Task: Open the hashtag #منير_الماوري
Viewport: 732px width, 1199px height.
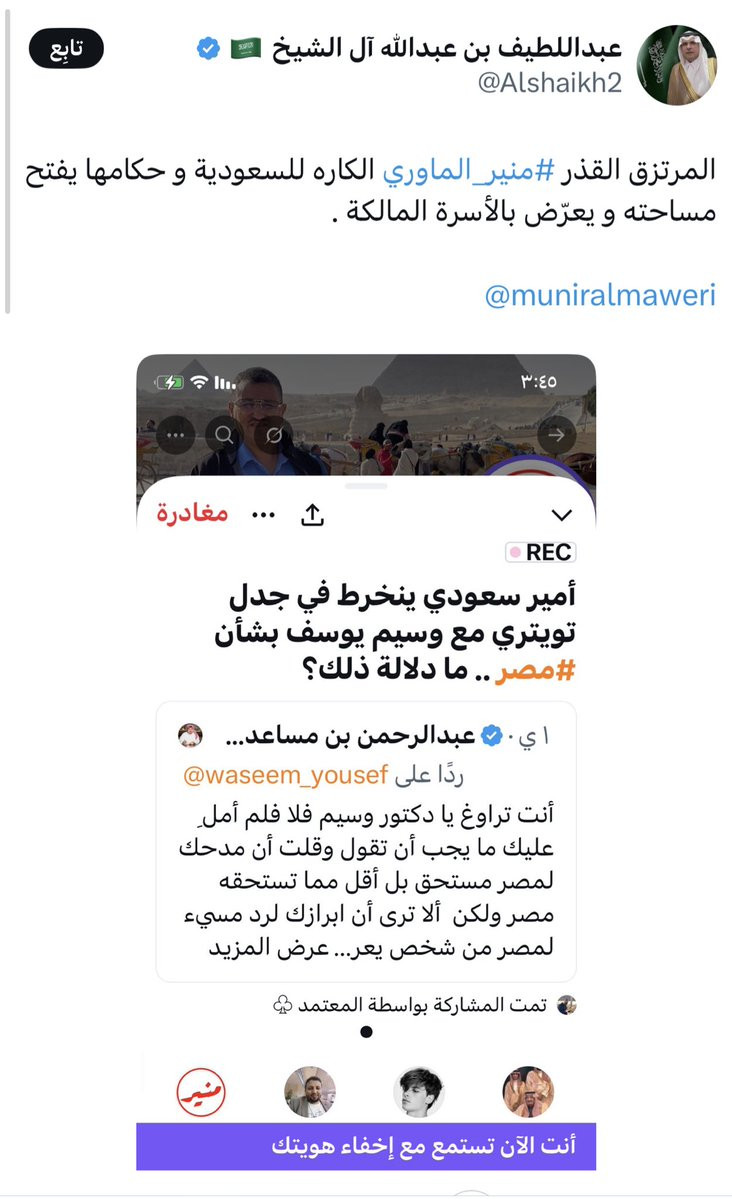Action: pos(468,170)
